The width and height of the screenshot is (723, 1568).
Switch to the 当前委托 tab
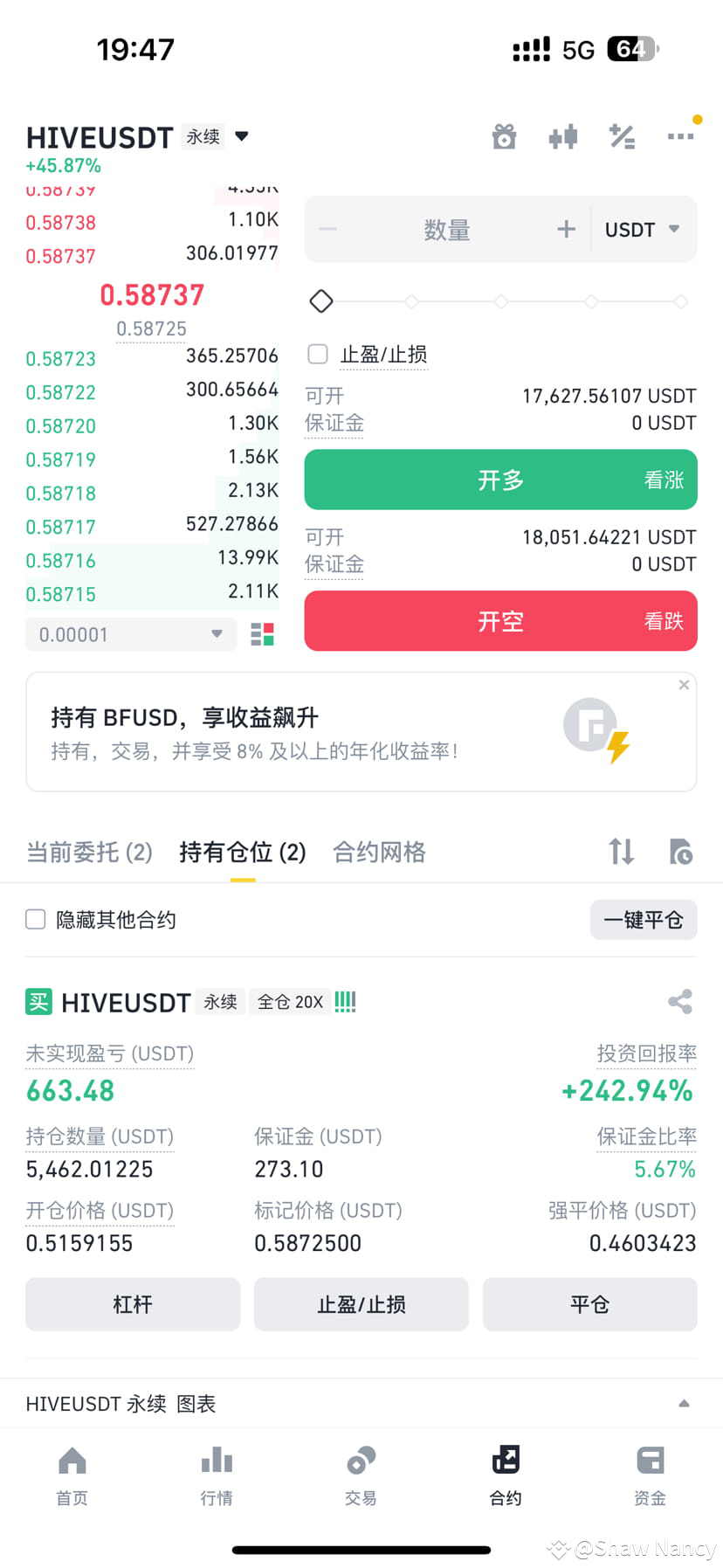coord(88,852)
